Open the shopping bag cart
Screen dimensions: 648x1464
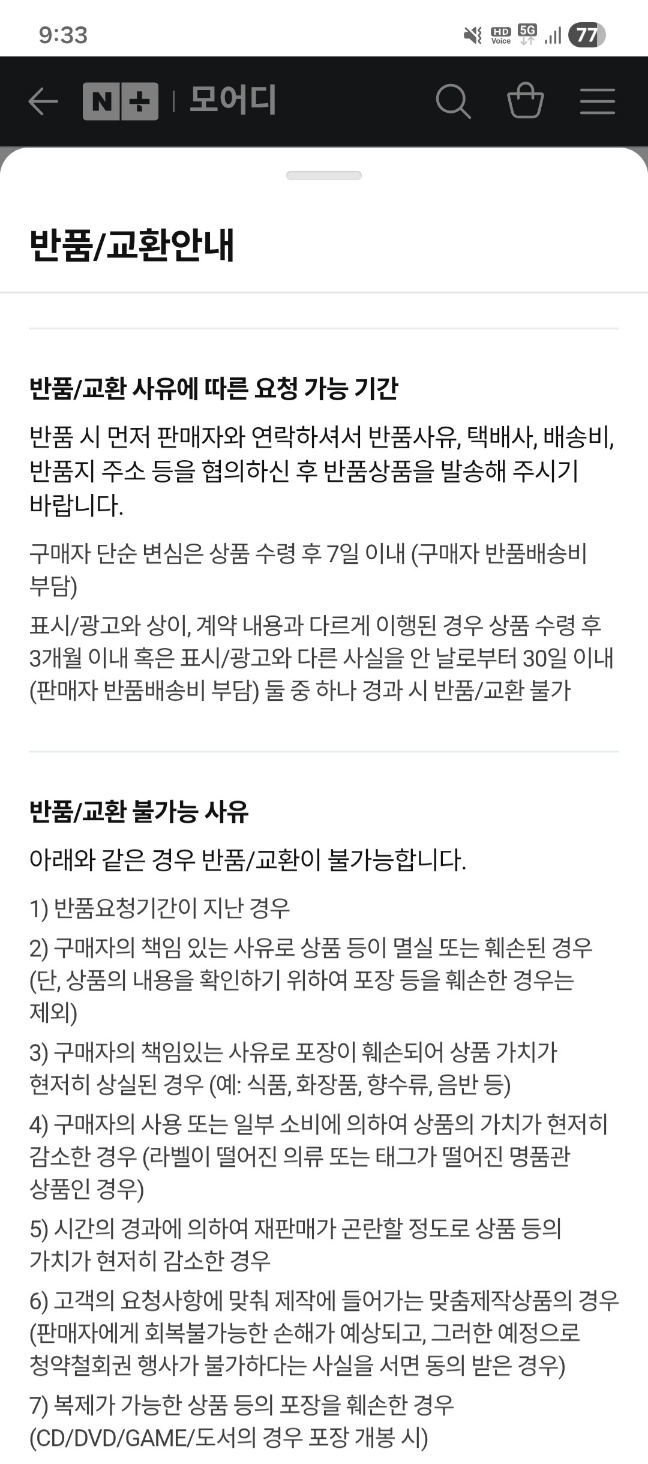[x=525, y=100]
